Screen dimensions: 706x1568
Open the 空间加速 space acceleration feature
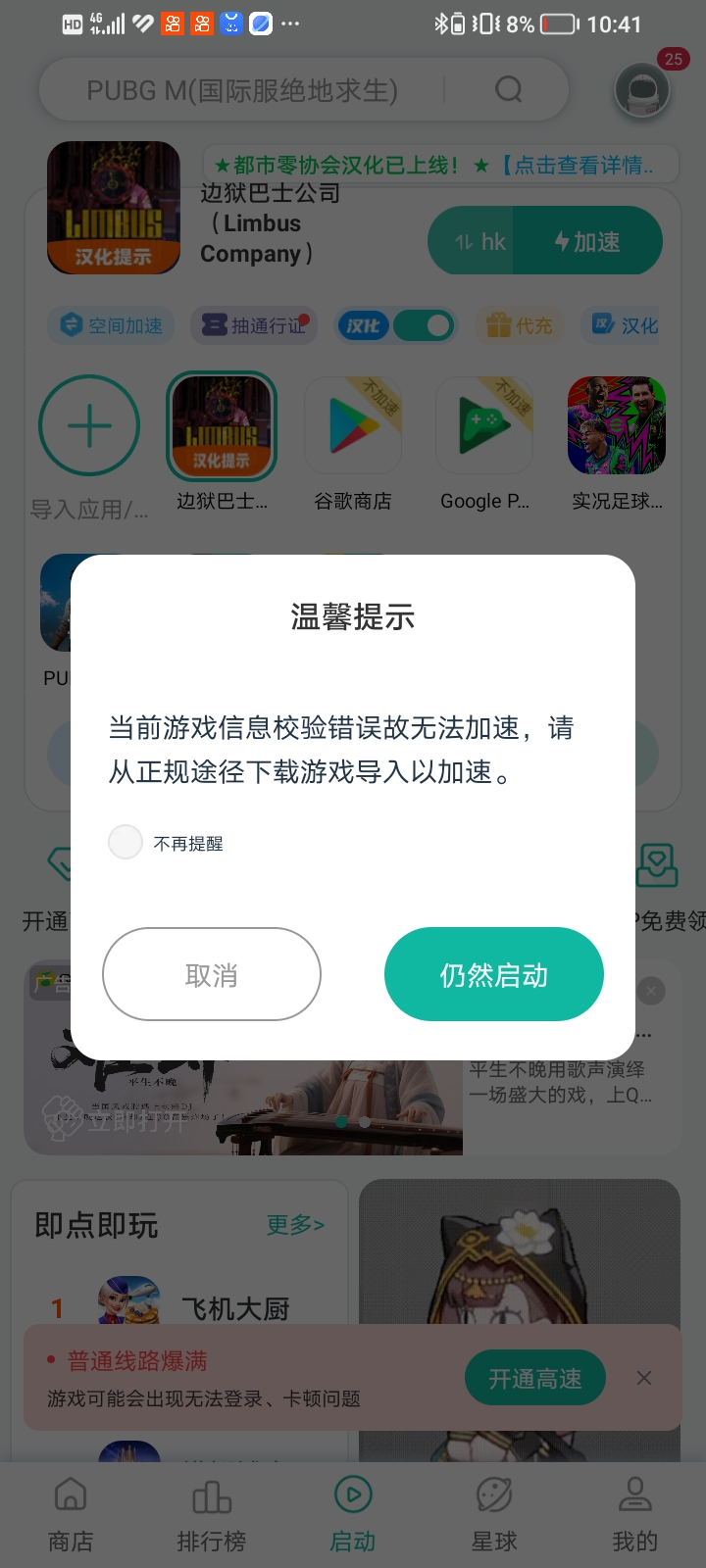110,324
